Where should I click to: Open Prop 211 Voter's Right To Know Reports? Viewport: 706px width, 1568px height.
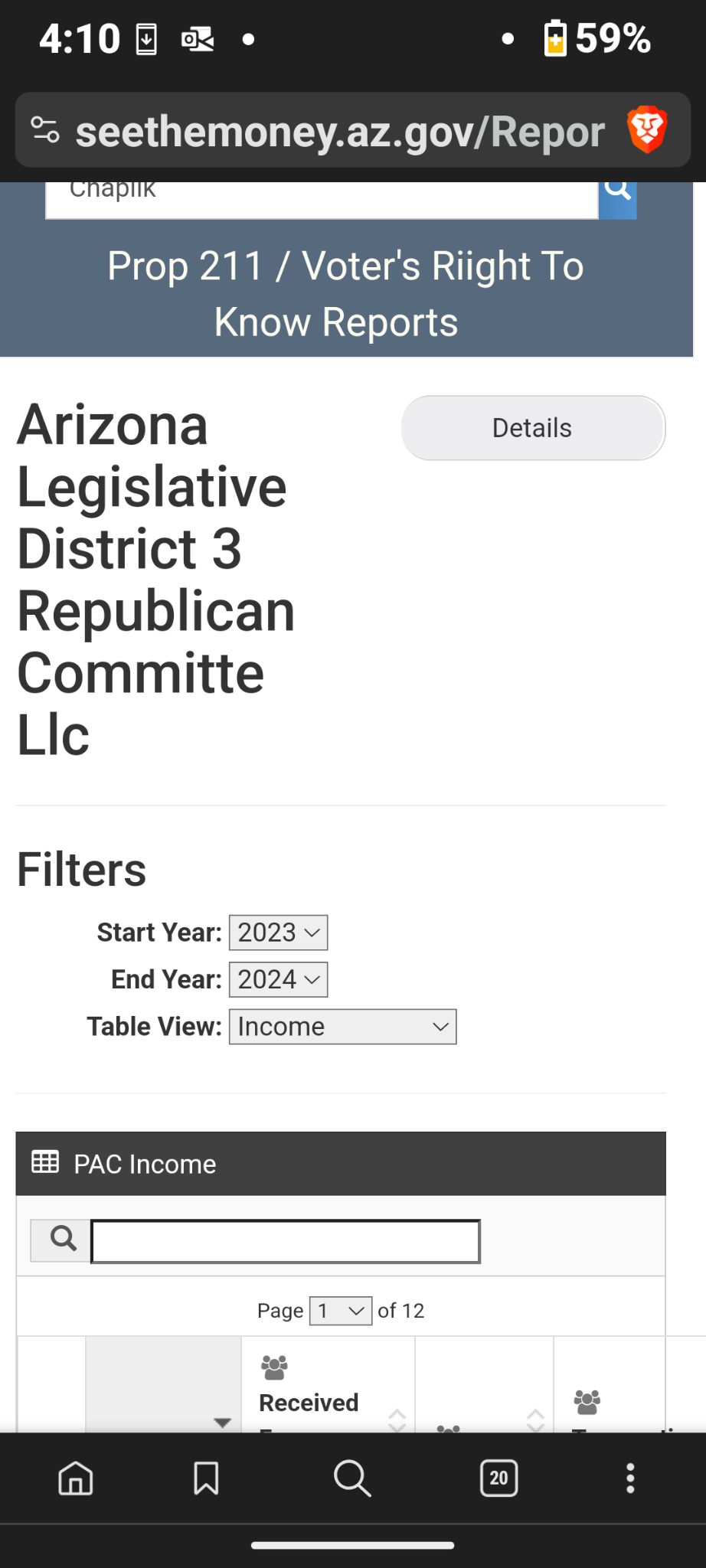click(x=345, y=294)
